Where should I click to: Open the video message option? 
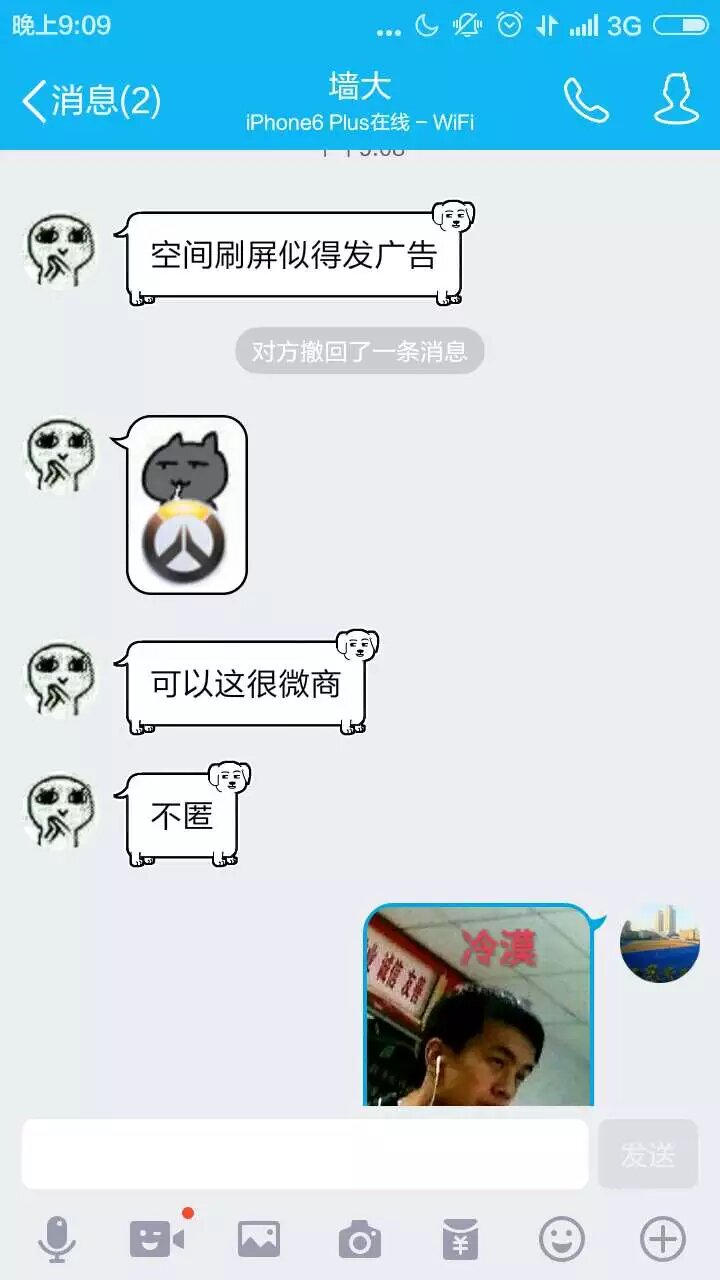[x=157, y=1240]
